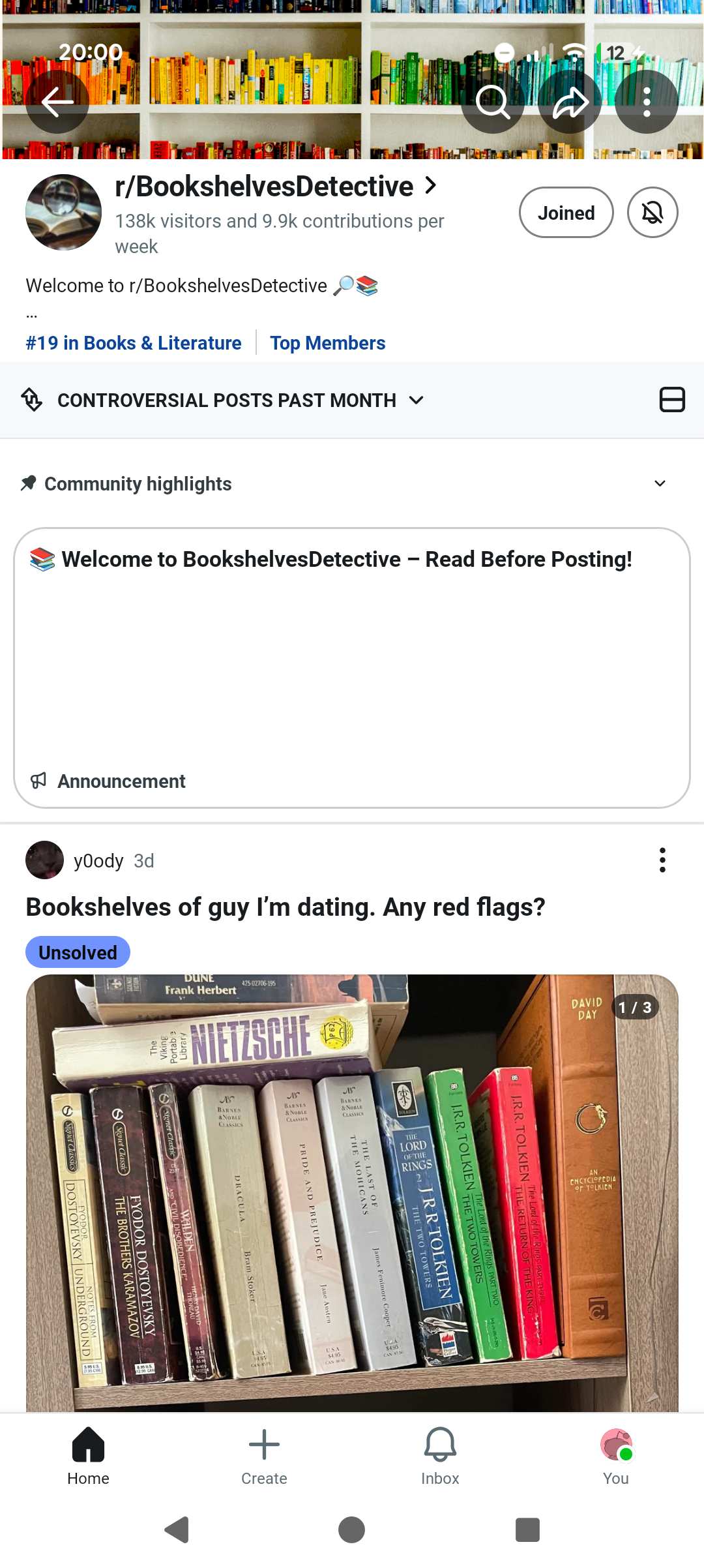Open the Welcome to BookshelvesDetective announcement
This screenshot has height=1568, width=704.
(x=352, y=668)
